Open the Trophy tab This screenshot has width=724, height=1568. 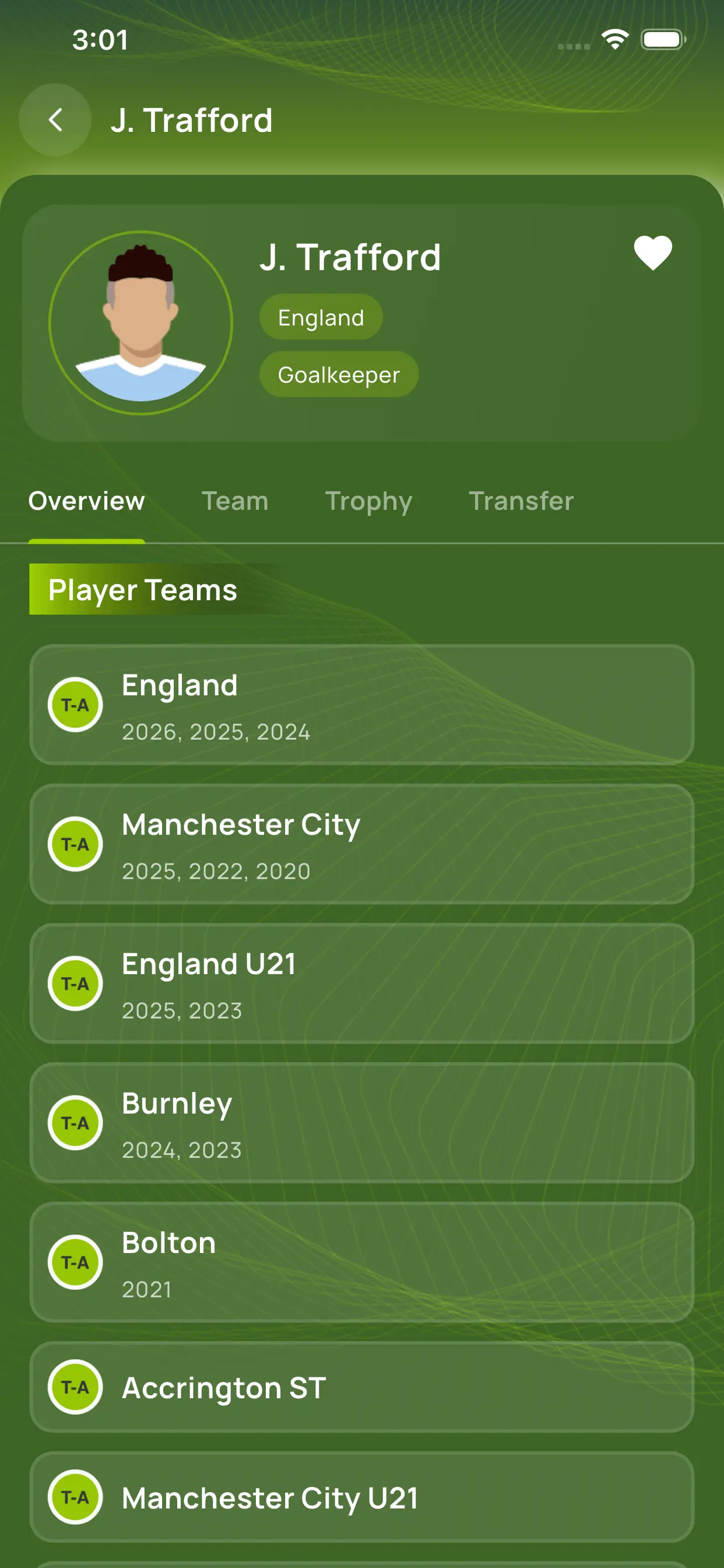[x=370, y=501]
